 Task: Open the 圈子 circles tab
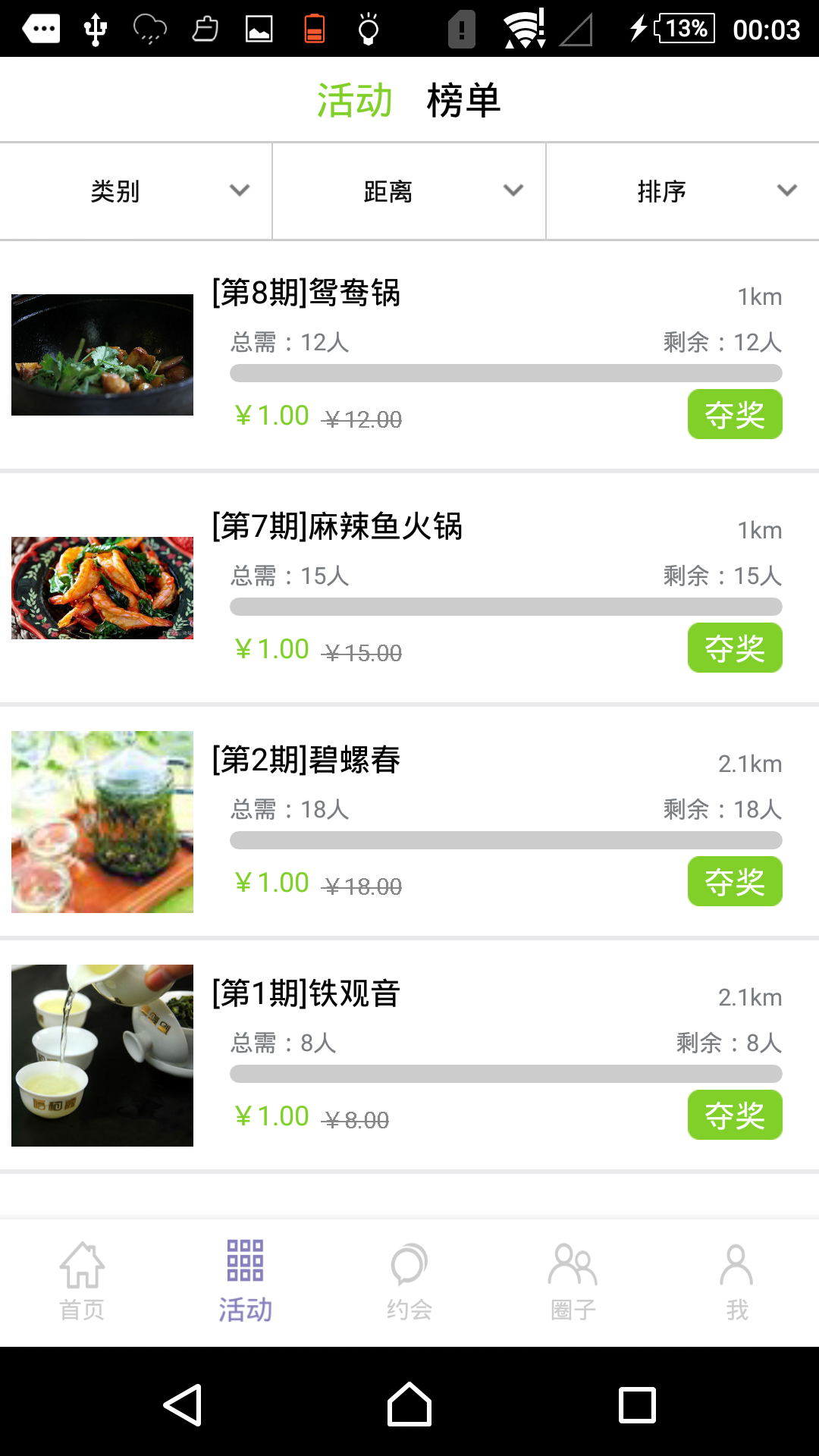573,1282
